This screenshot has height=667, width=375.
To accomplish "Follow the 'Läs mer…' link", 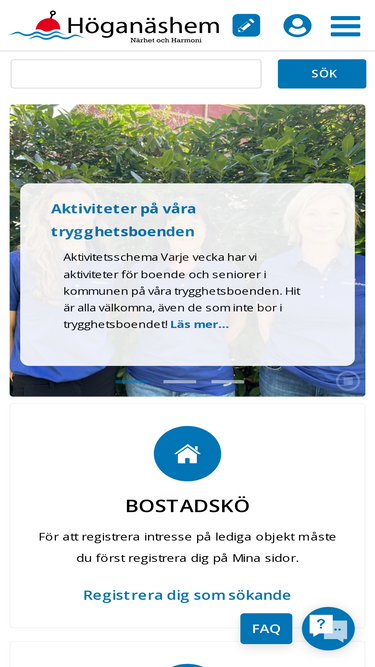I will [199, 325].
